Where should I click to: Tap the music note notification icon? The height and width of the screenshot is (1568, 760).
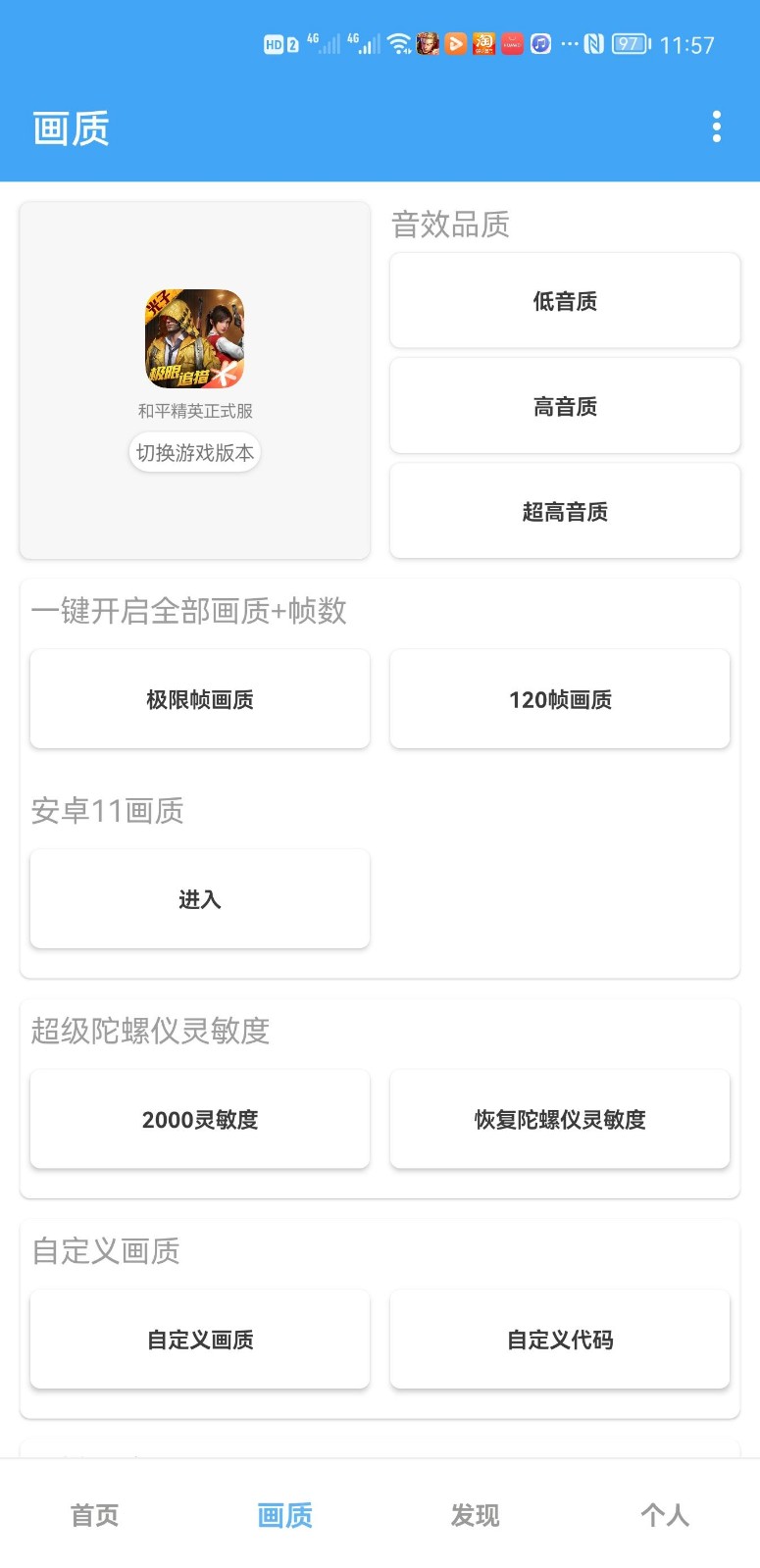coord(539,44)
